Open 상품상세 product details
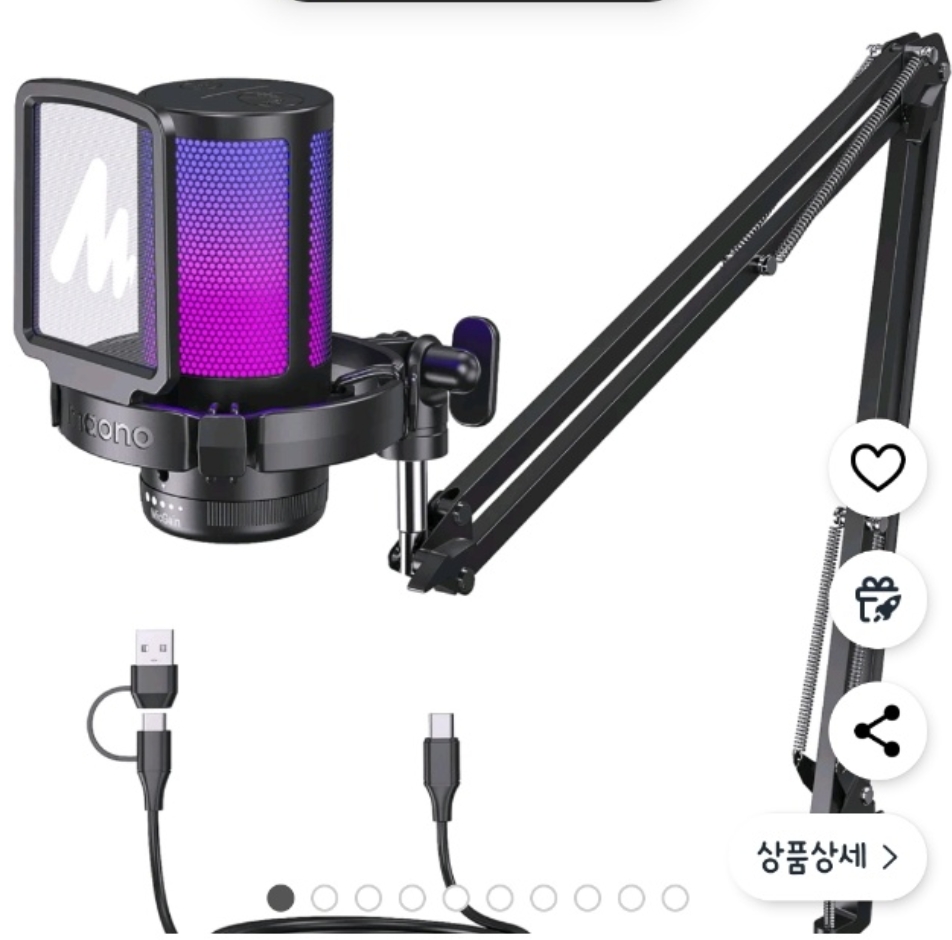The height and width of the screenshot is (940, 952). pyautogui.click(x=827, y=857)
